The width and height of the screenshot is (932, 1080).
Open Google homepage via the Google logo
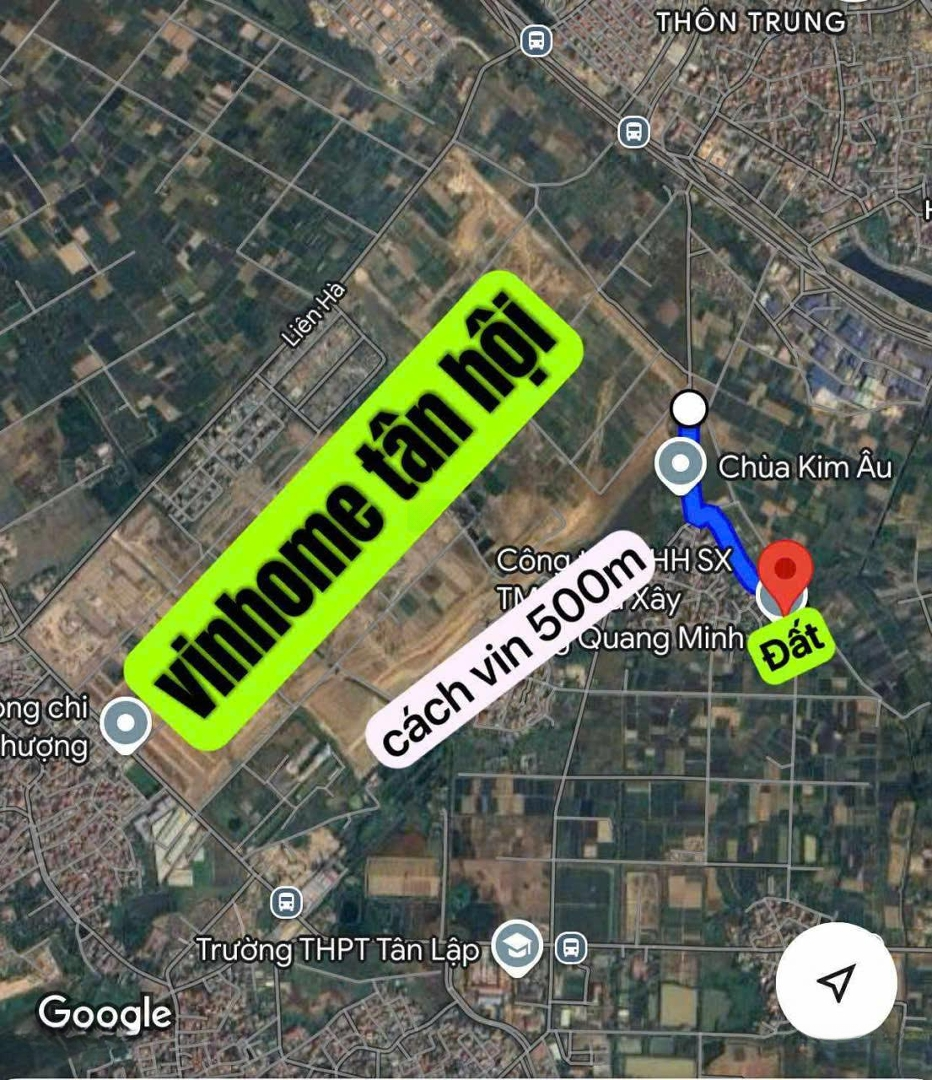coord(103,1010)
